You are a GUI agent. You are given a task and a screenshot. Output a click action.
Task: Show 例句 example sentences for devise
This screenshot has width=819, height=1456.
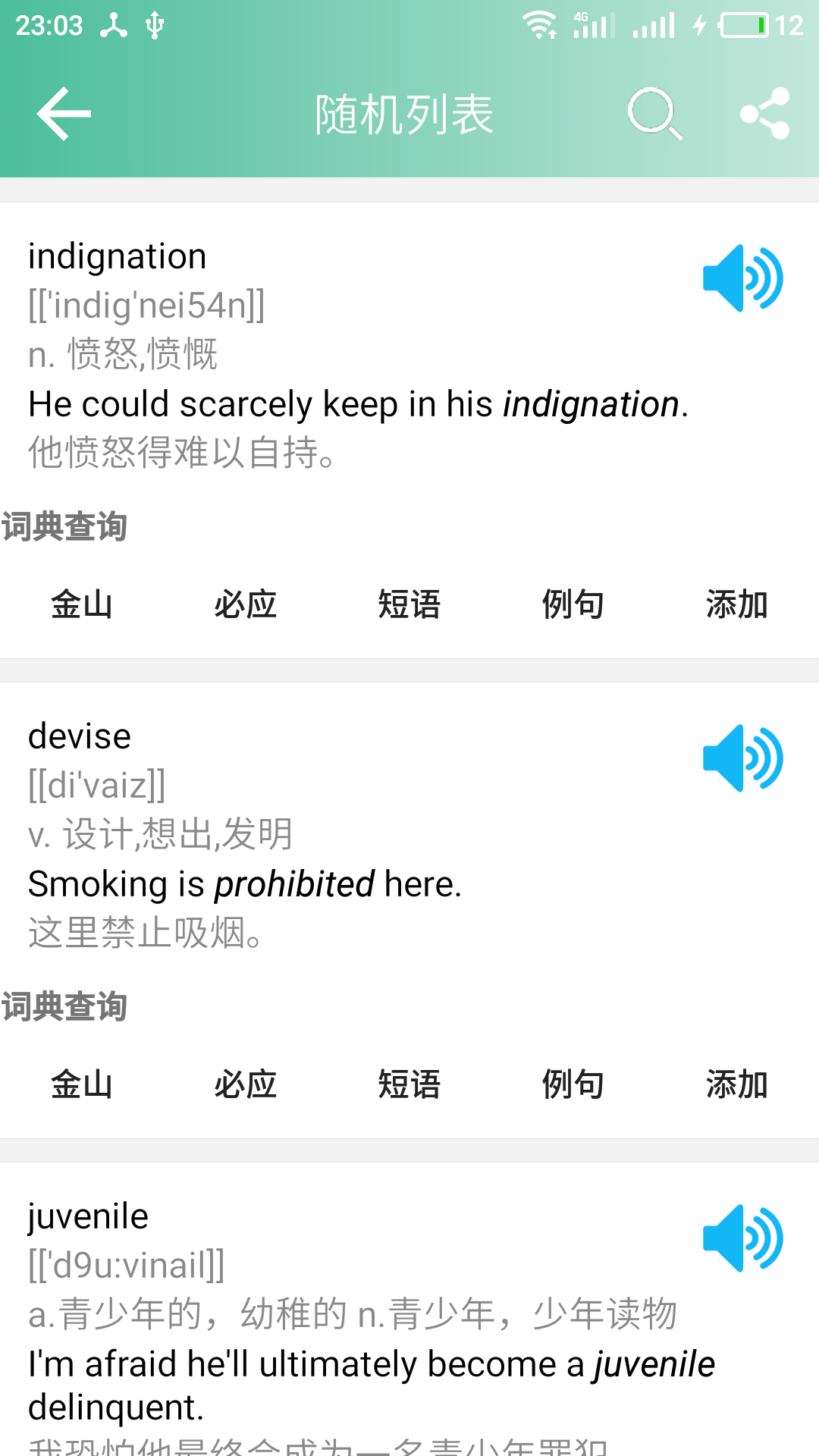click(x=573, y=1085)
